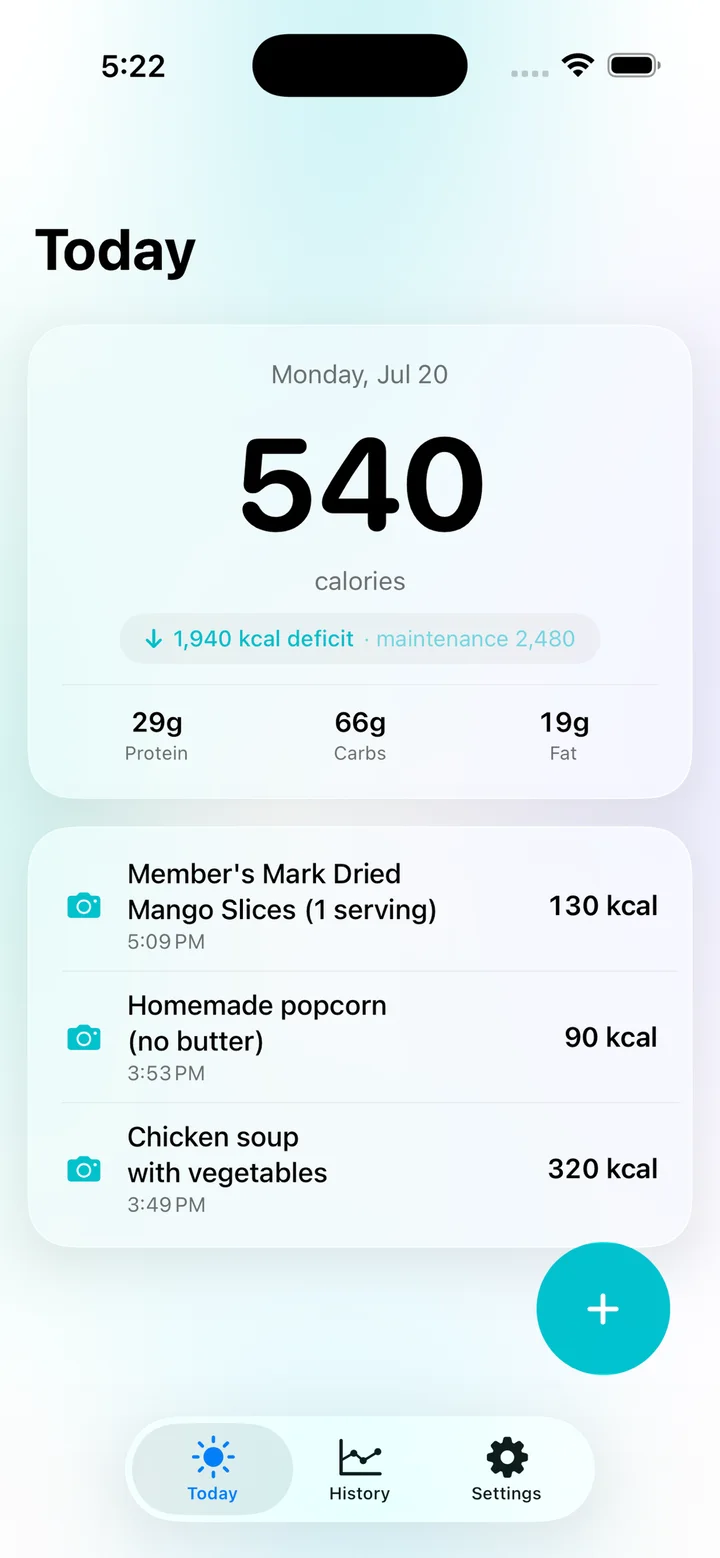This screenshot has height=1558, width=720.
Task: Select the Today tab
Action: click(212, 1470)
